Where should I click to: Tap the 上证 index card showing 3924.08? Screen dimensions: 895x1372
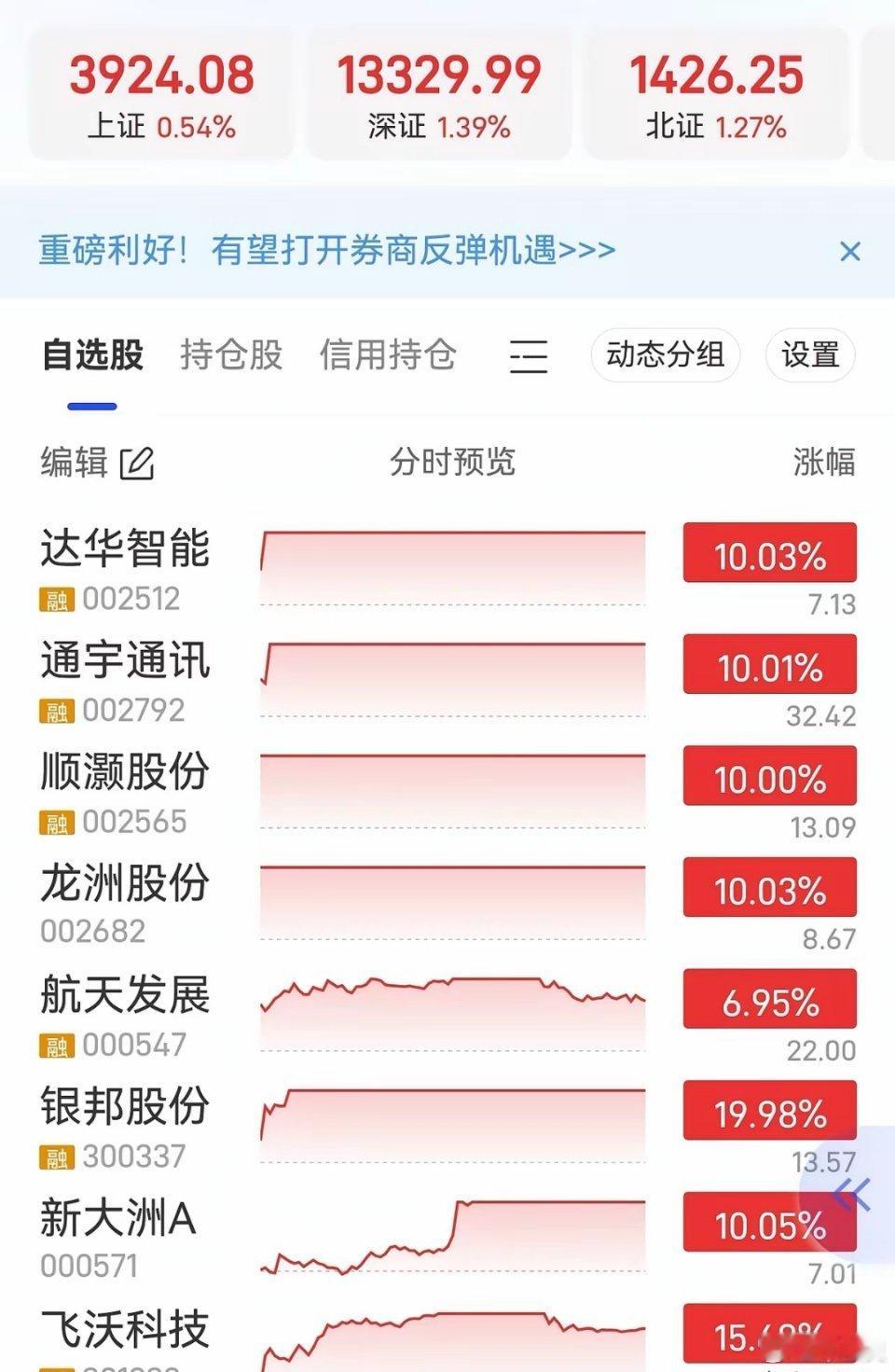coord(159,89)
